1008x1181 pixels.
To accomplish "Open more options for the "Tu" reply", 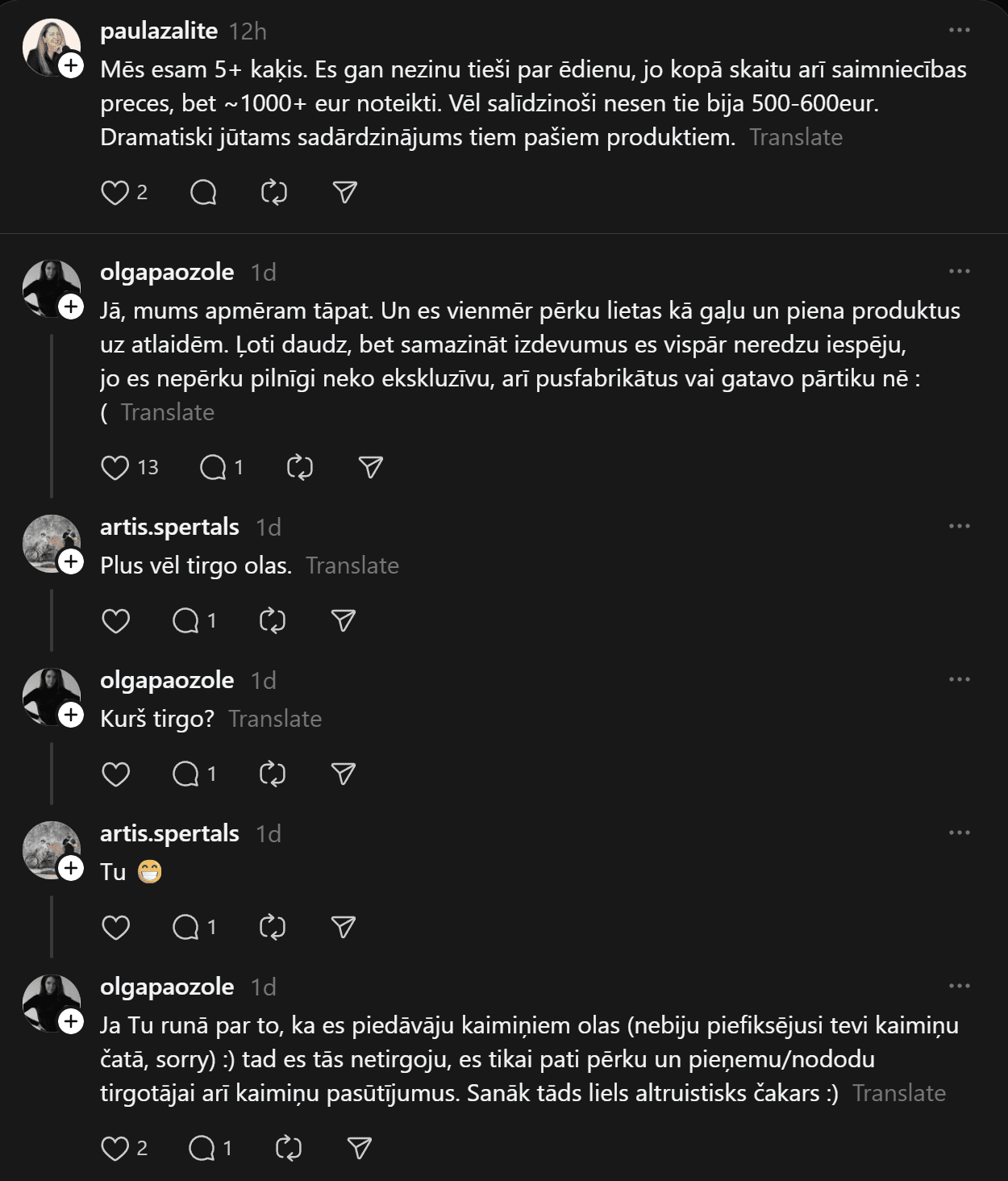I will click(959, 833).
